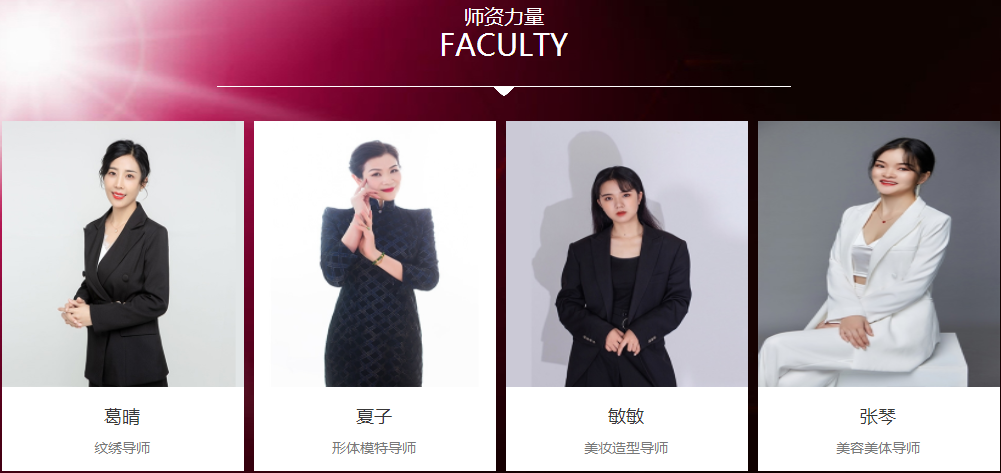Open teacher card for 葛晴
Image resolution: width=1001 pixels, height=473 pixels.
tap(122, 295)
